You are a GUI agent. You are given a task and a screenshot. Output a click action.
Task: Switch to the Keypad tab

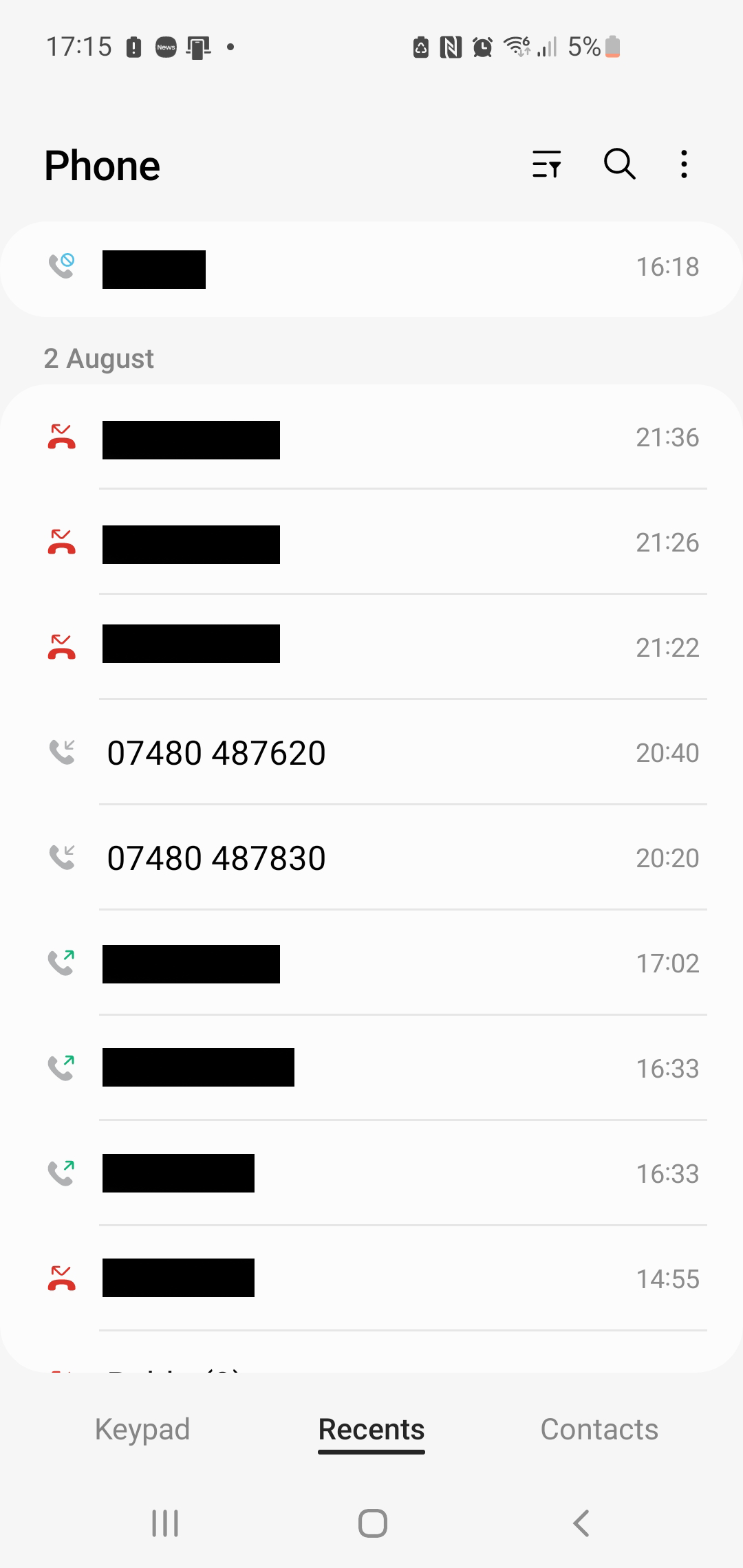click(x=142, y=1429)
